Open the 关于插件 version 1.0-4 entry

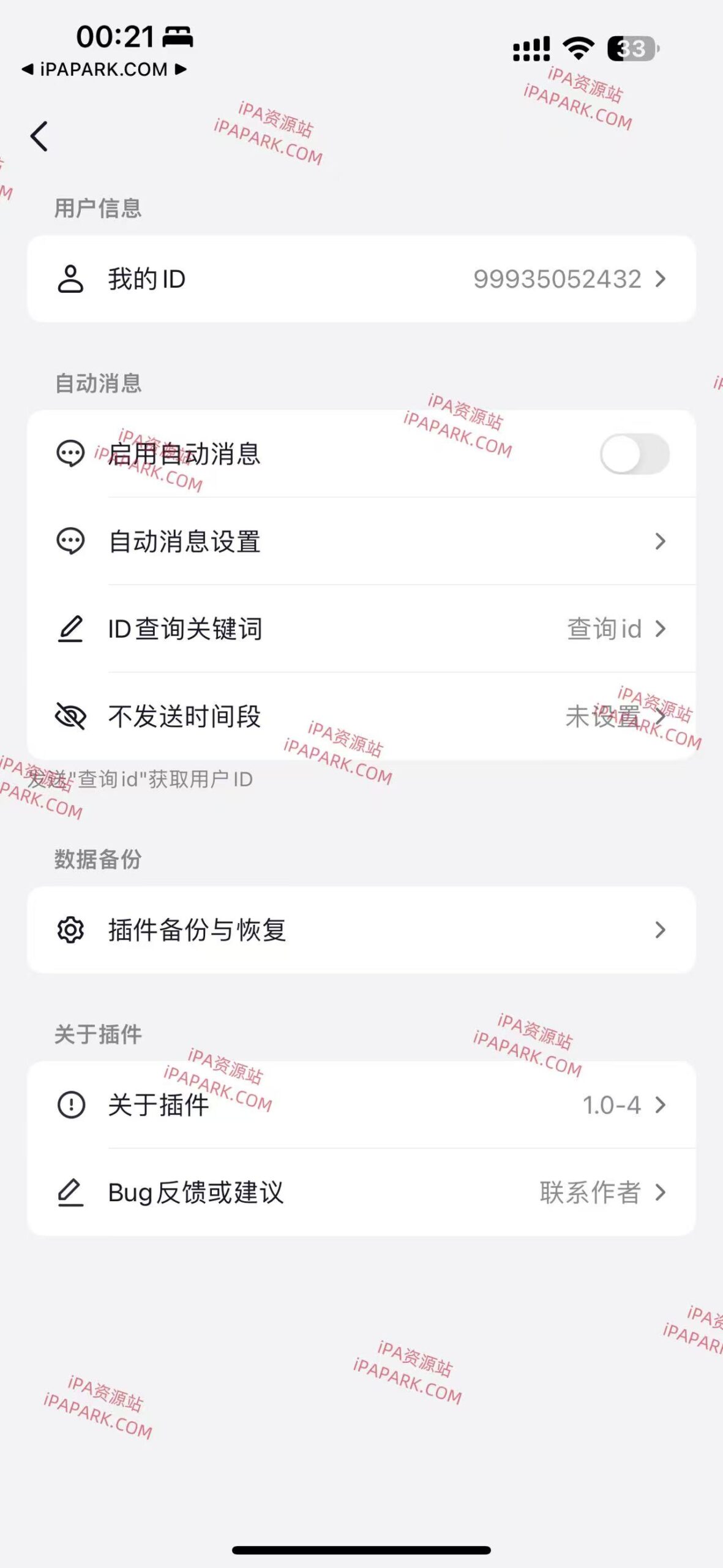tap(612, 1106)
